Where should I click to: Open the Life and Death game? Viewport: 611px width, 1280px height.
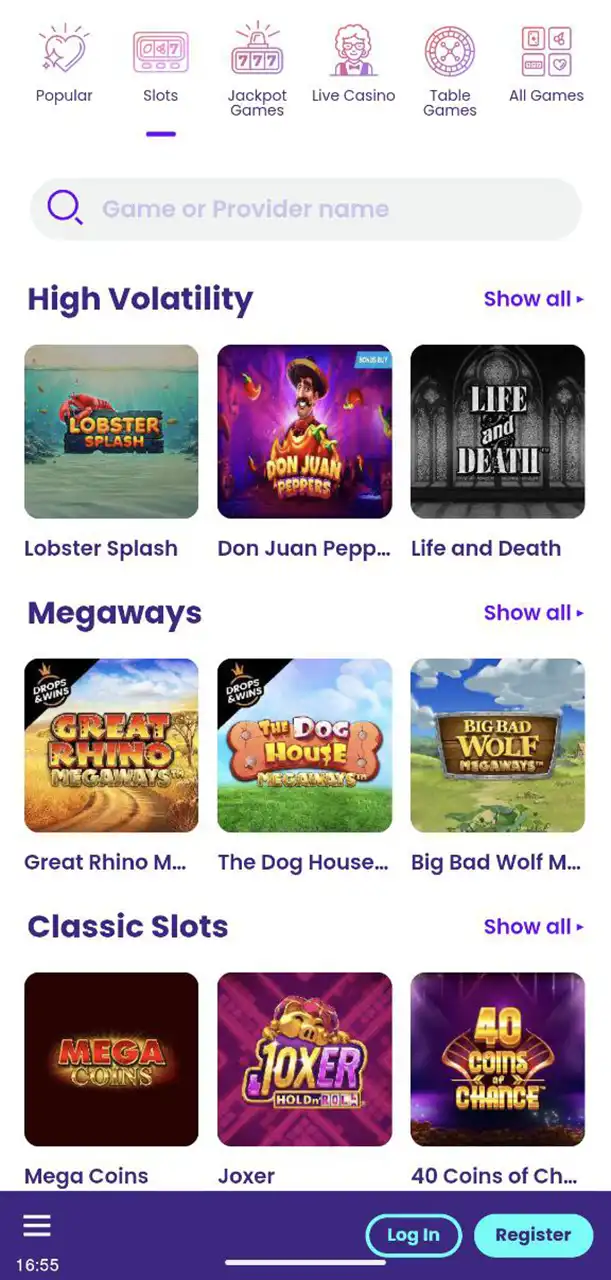[x=497, y=432]
